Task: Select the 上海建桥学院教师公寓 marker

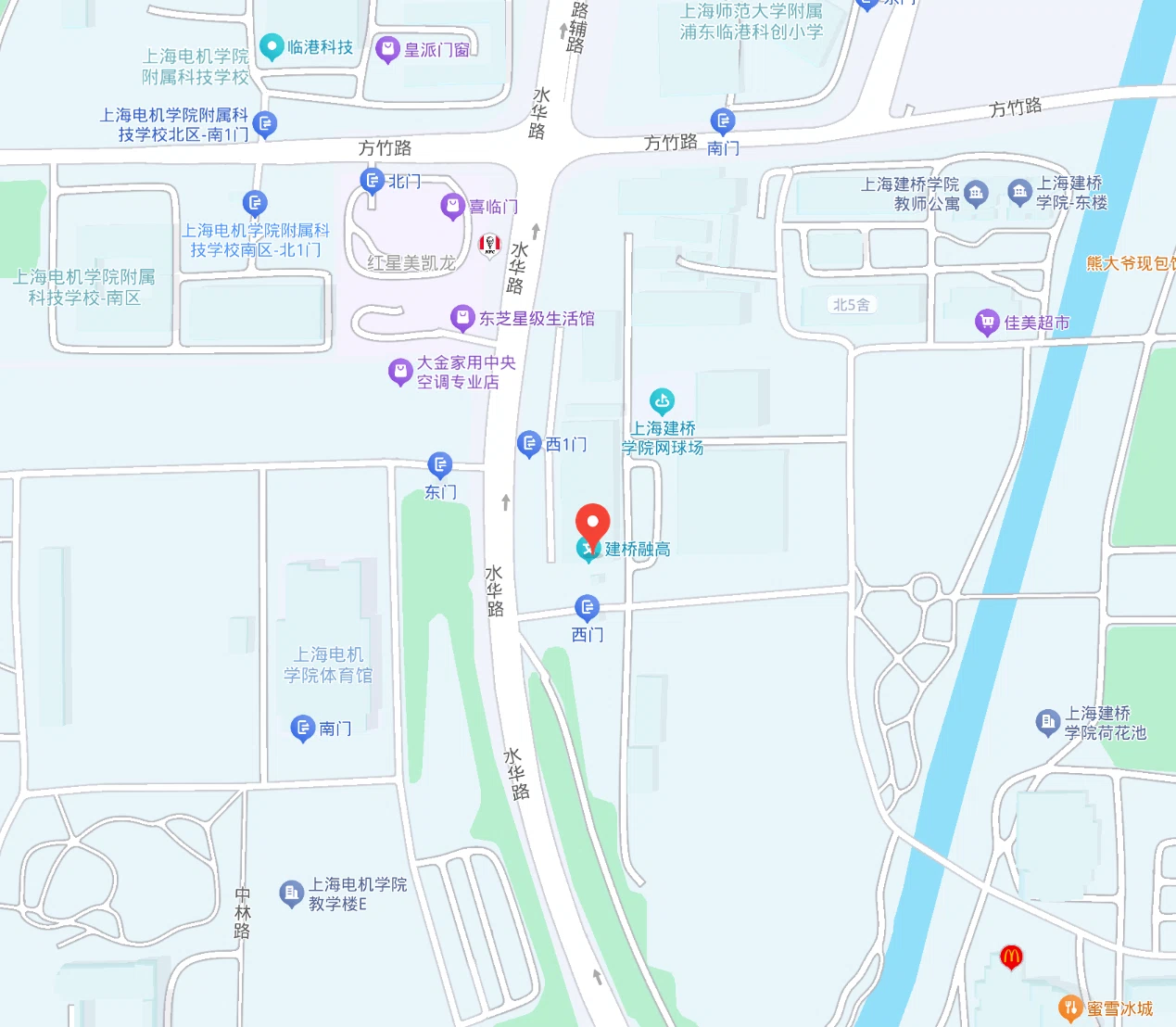Action: tap(976, 193)
